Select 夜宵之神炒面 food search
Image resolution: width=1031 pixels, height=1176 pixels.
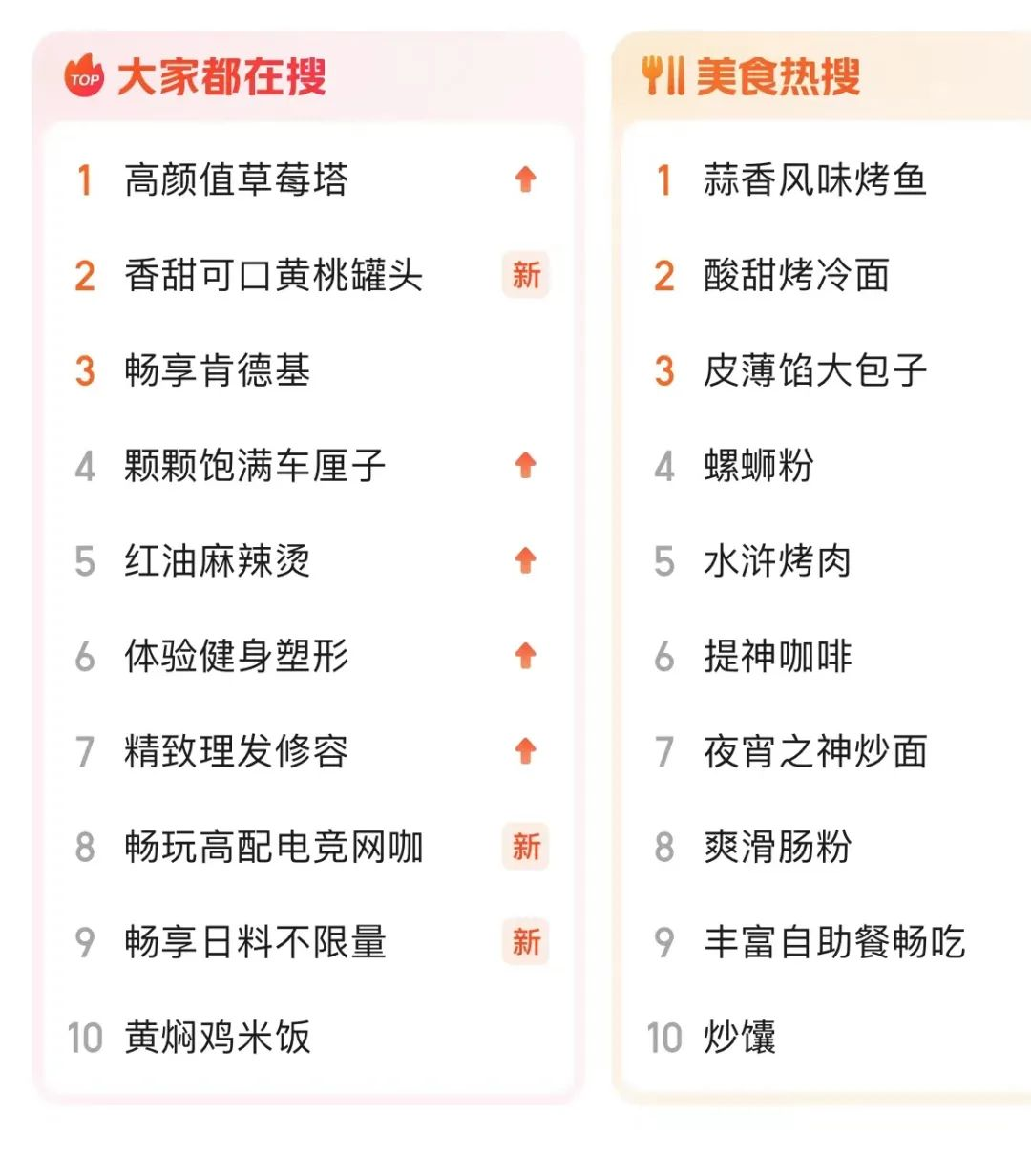[814, 752]
